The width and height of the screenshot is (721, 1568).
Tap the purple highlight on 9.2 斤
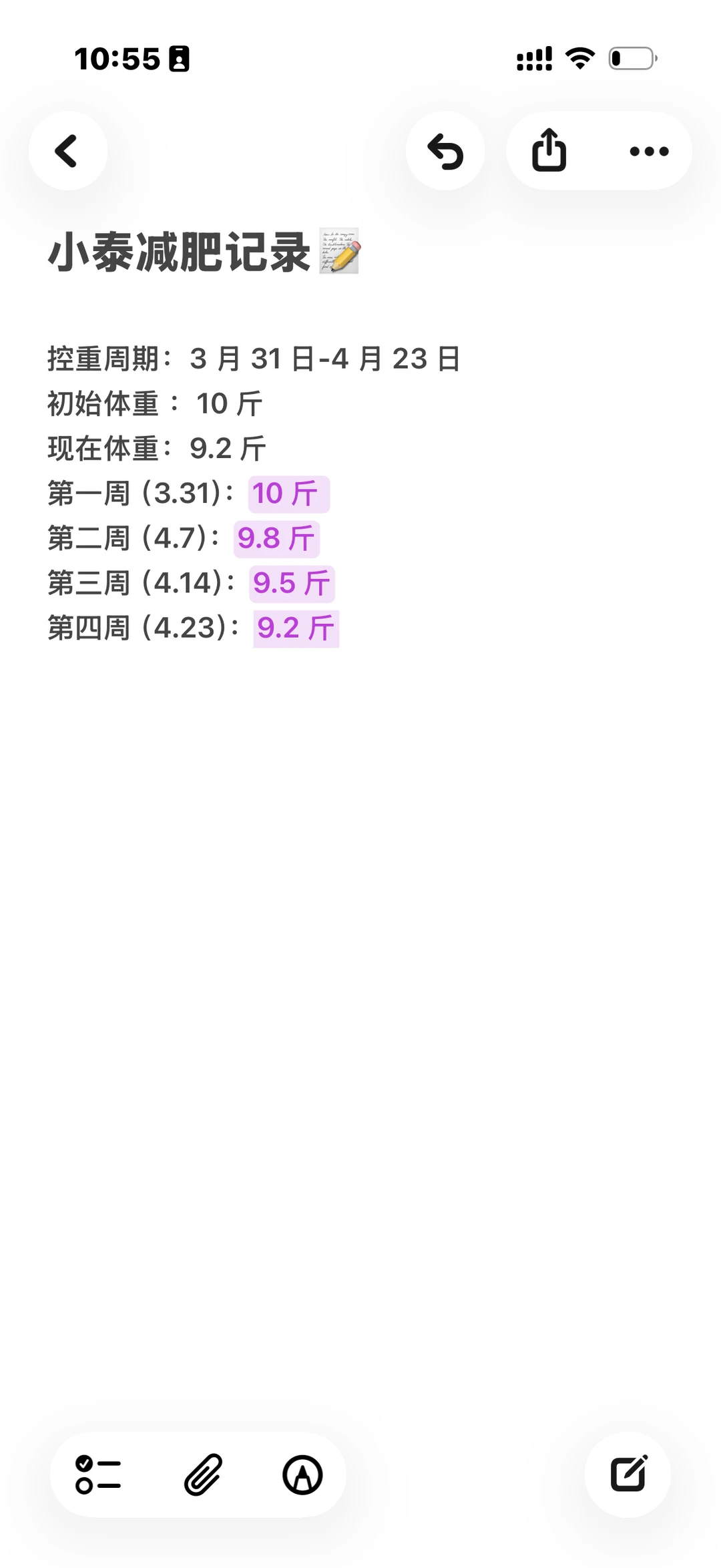click(x=294, y=627)
